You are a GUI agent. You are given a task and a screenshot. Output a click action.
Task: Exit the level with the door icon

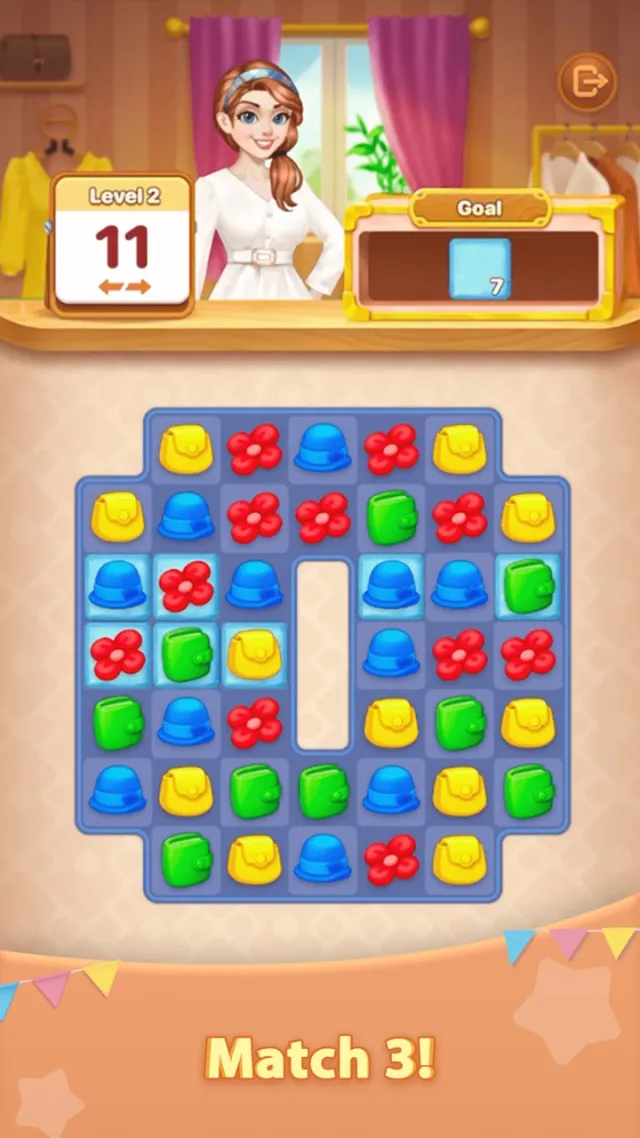[x=587, y=82]
